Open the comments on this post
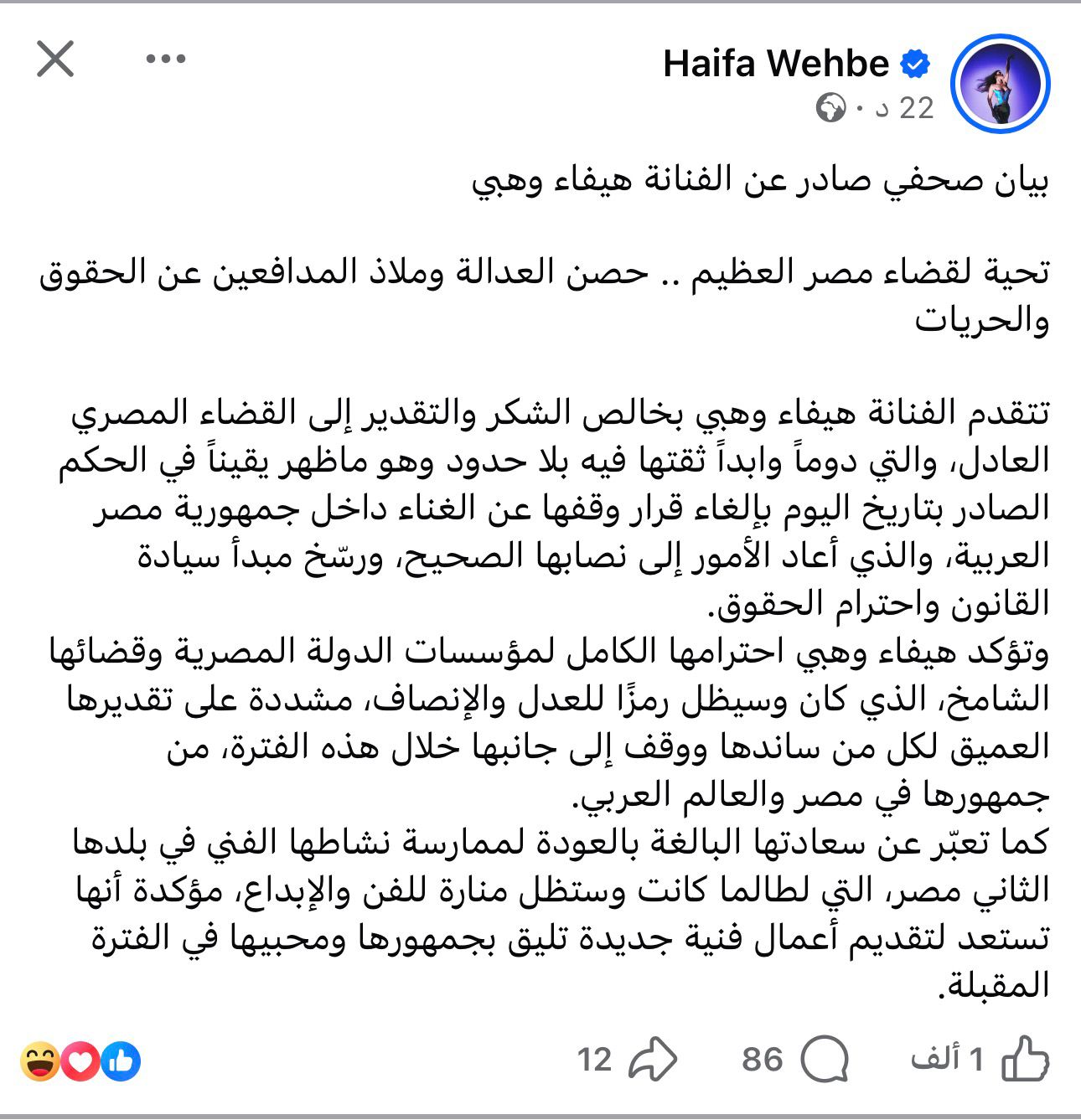The width and height of the screenshot is (1081, 1120). 823,1061
